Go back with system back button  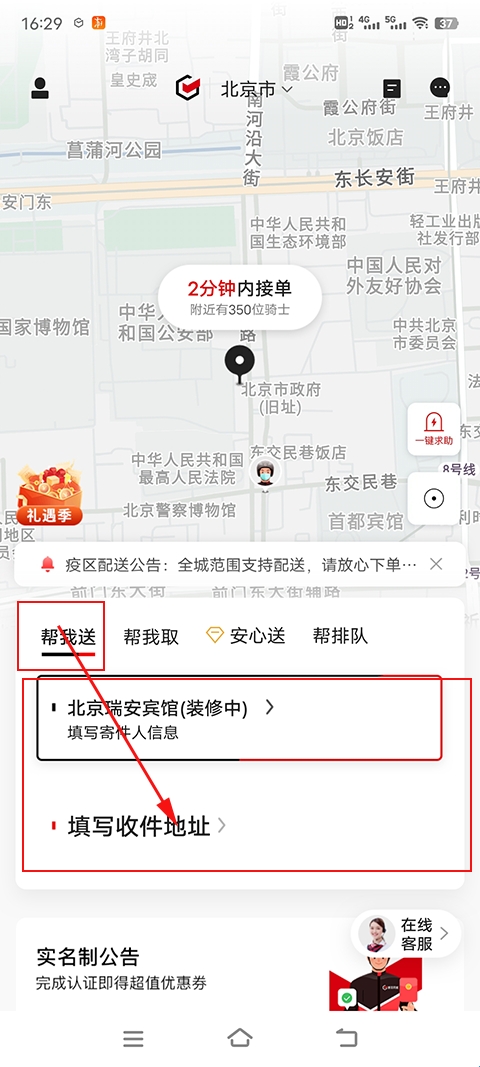coord(347,1038)
